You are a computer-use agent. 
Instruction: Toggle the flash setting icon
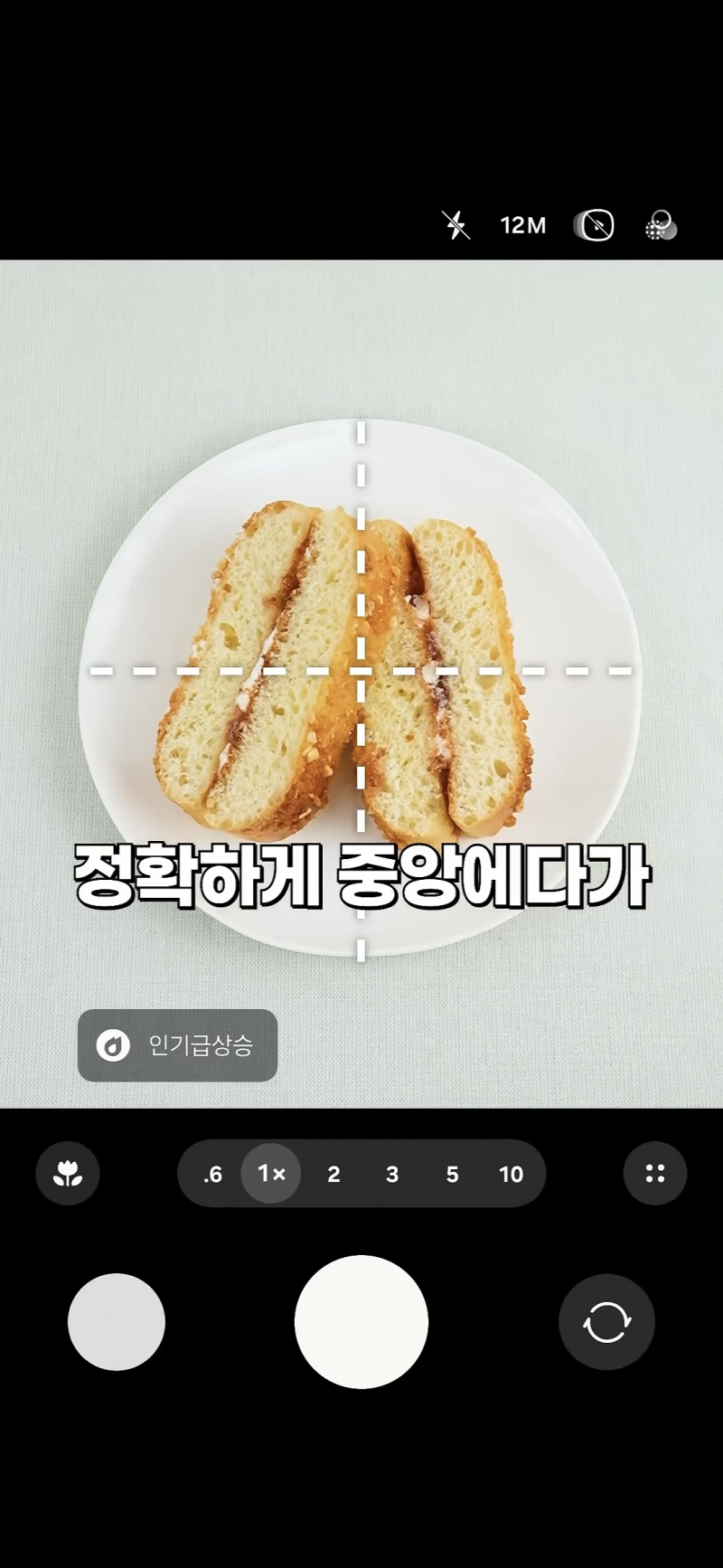tap(455, 225)
